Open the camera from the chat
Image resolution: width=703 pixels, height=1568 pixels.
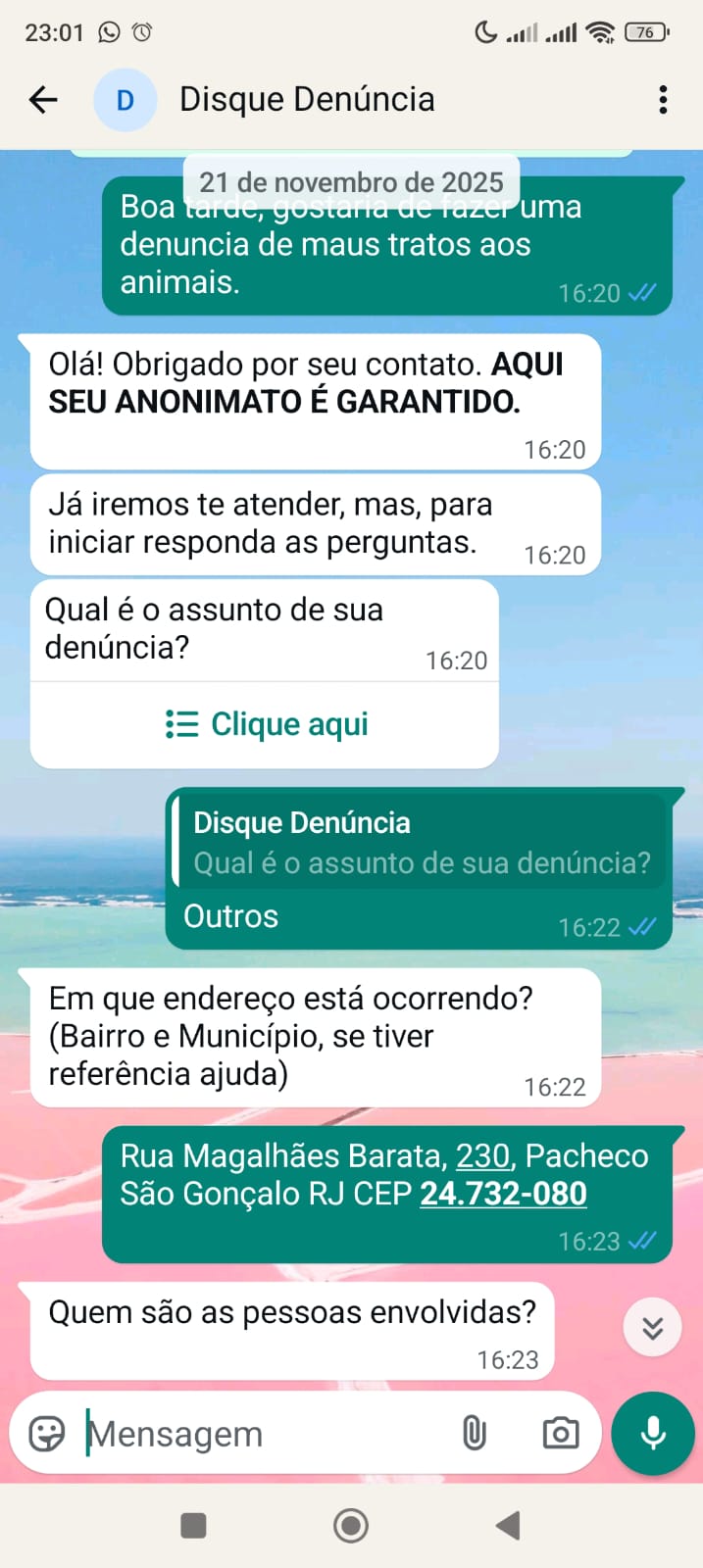tap(560, 1434)
